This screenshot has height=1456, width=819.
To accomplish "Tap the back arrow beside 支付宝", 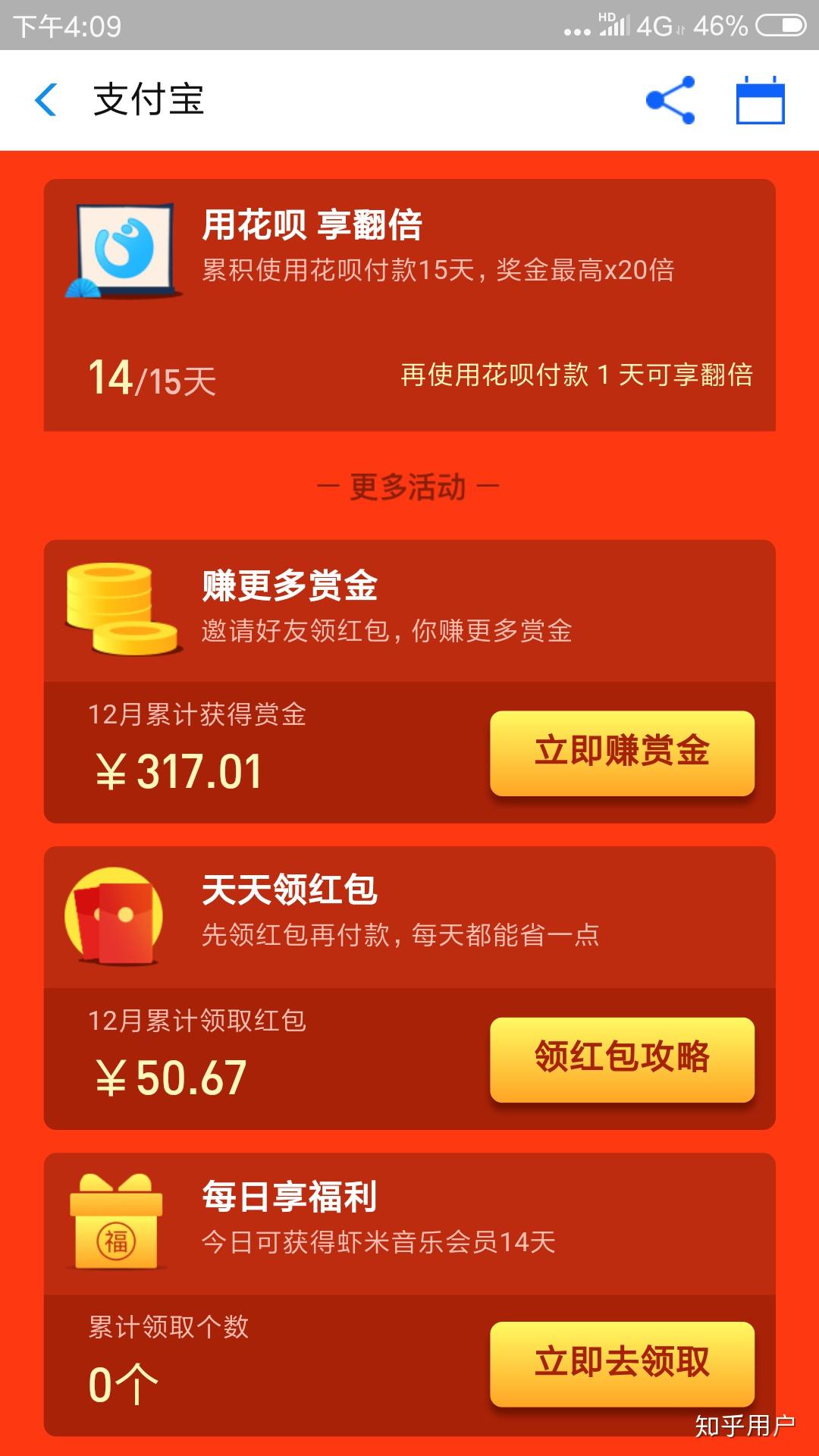I will pos(45,99).
